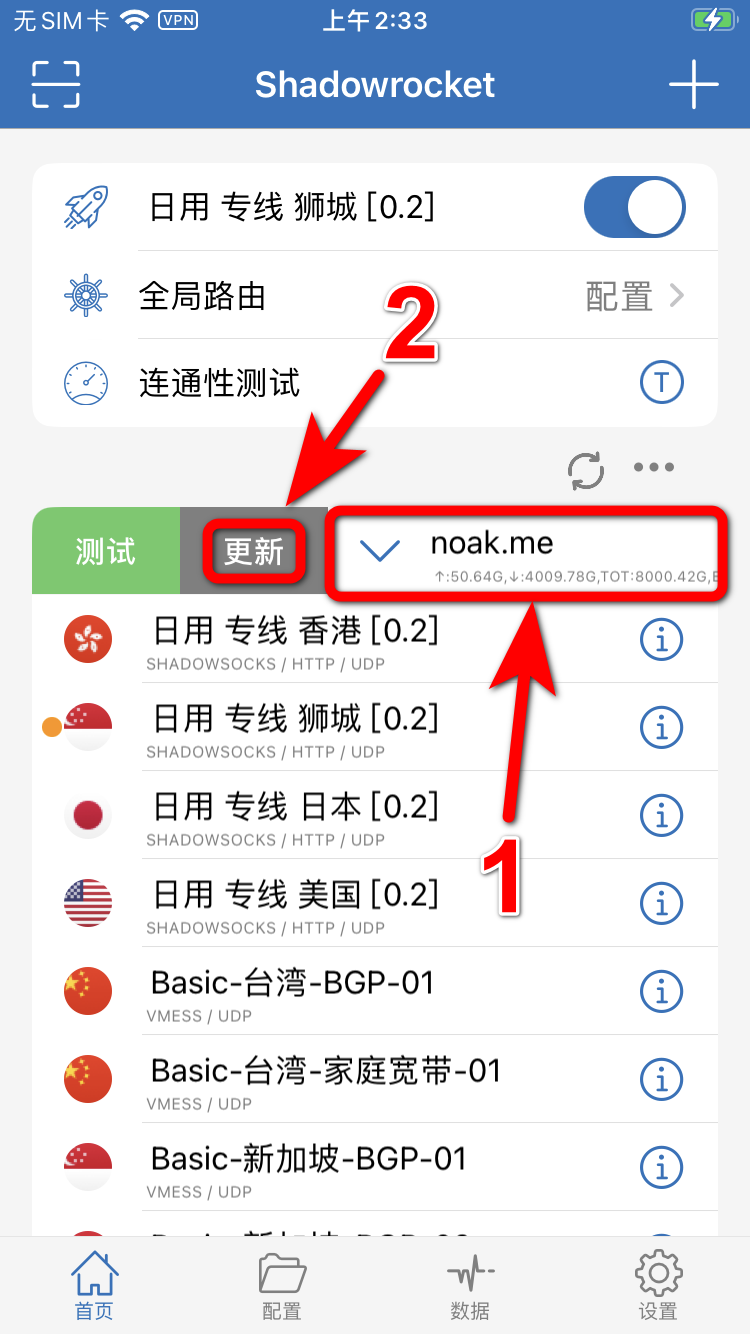Switch to the 设置 tab
The image size is (750, 1334).
(657, 1286)
